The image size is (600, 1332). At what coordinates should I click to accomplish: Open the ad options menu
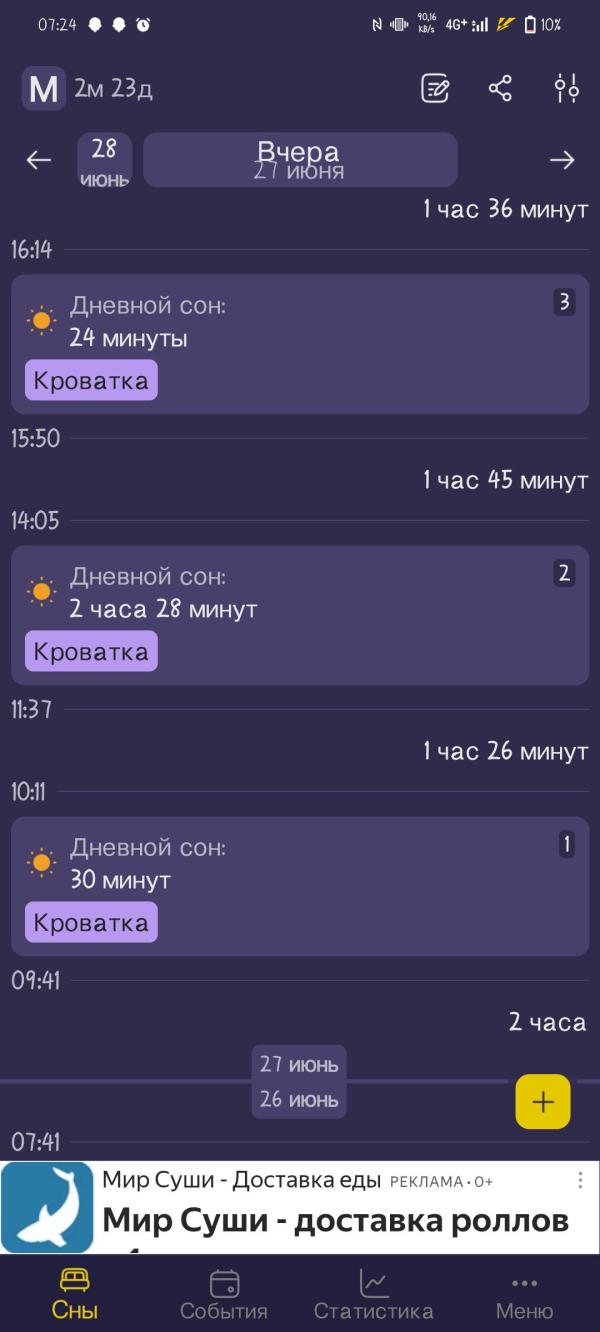(x=580, y=1181)
